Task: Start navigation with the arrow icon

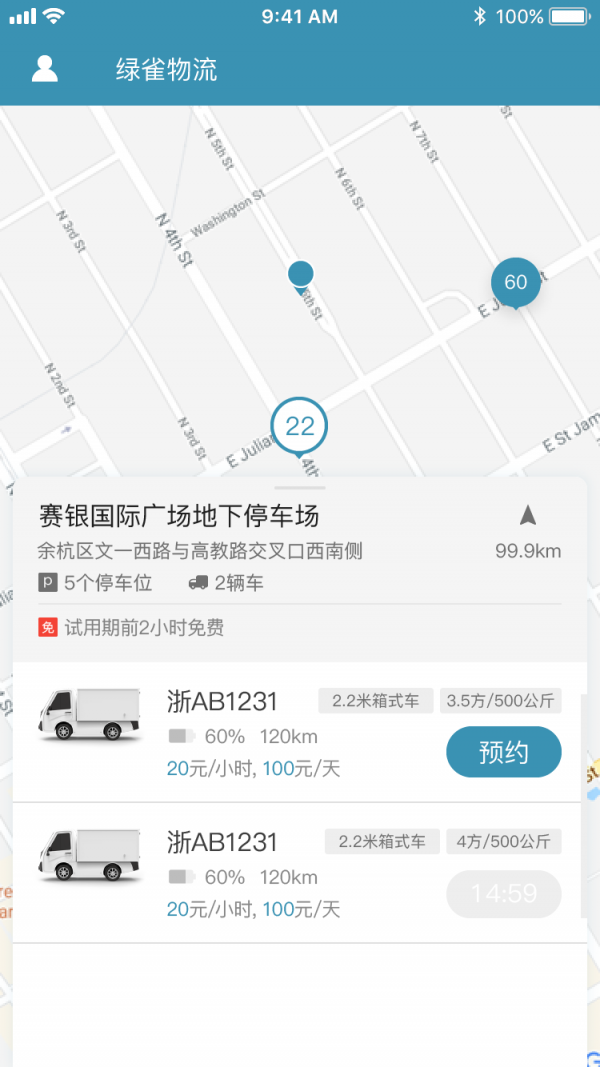Action: click(528, 515)
